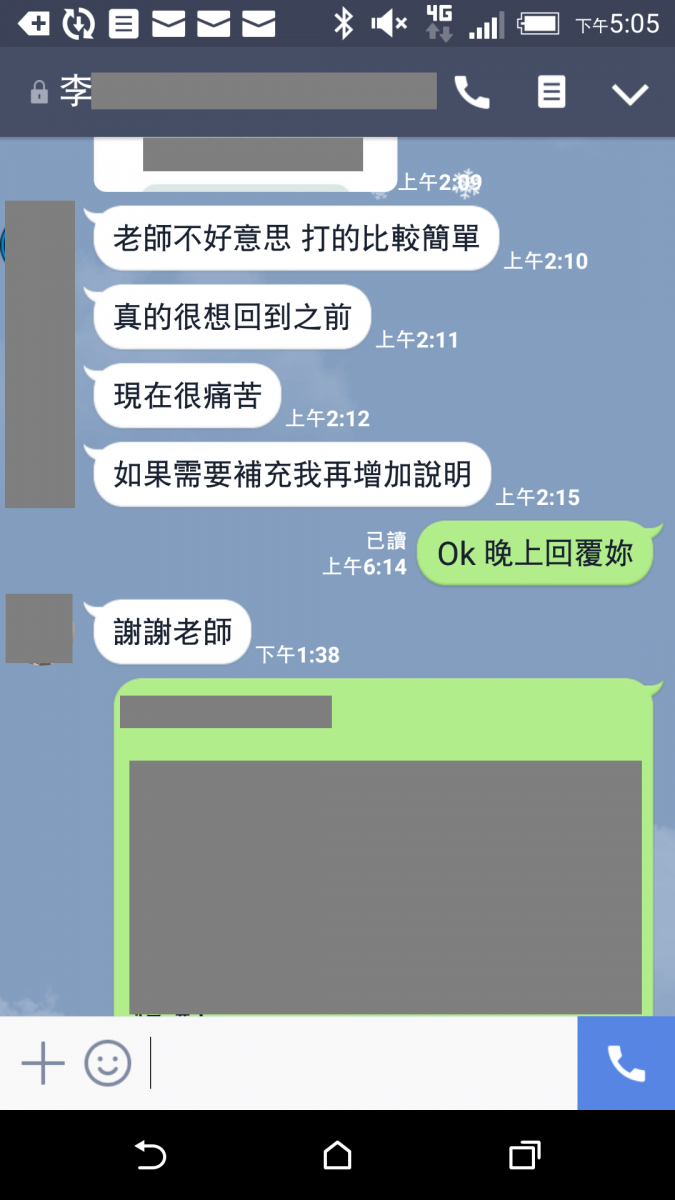The width and height of the screenshot is (675, 1200).
Task: Open recent apps overview
Action: coord(525,1155)
